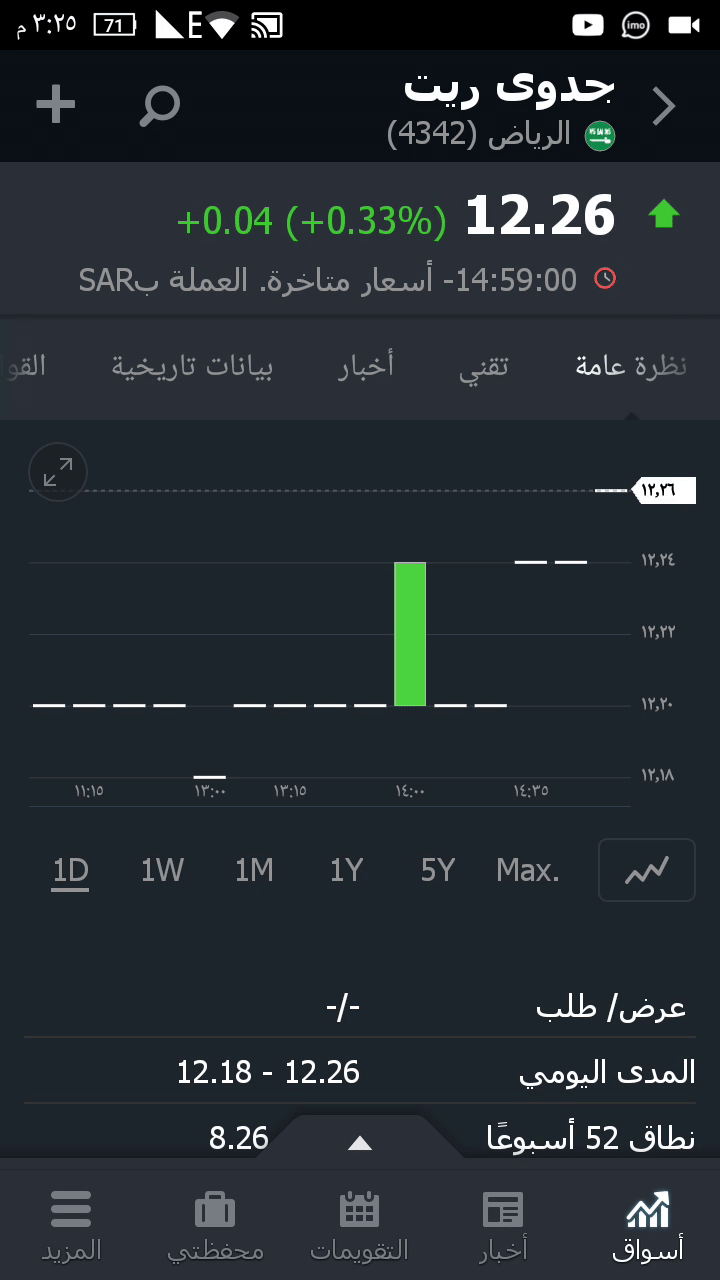Open the أخبار top tab

(x=366, y=367)
